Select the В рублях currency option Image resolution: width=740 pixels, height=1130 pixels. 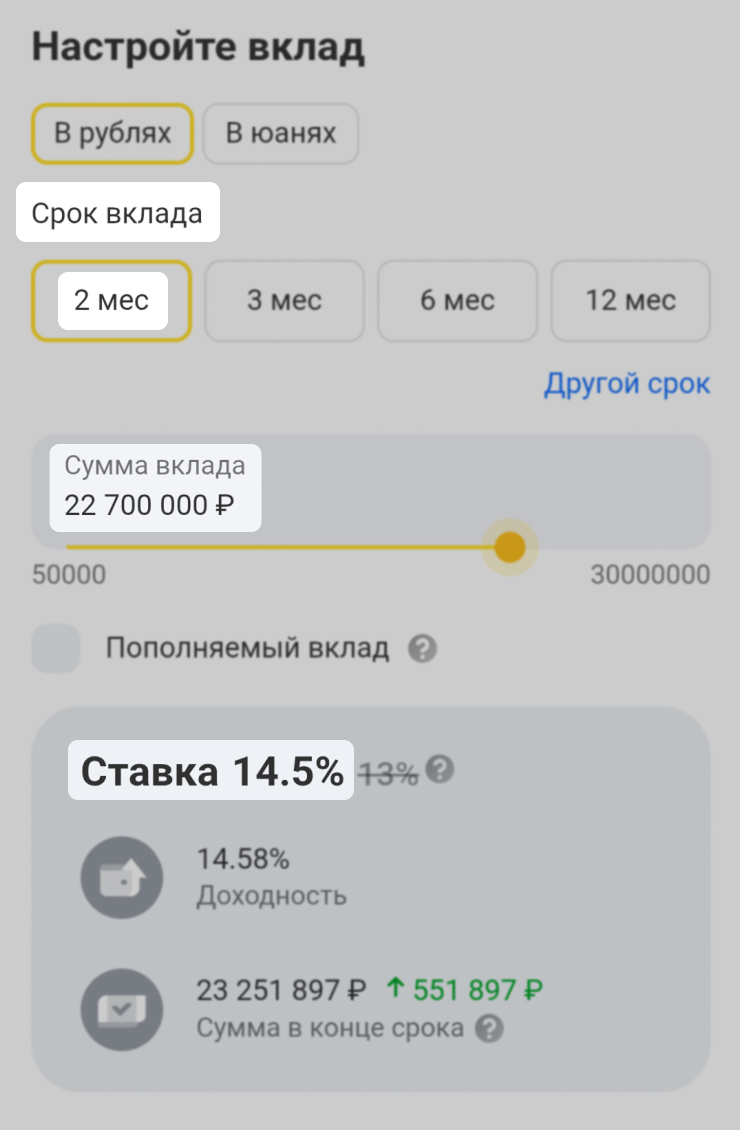[112, 134]
